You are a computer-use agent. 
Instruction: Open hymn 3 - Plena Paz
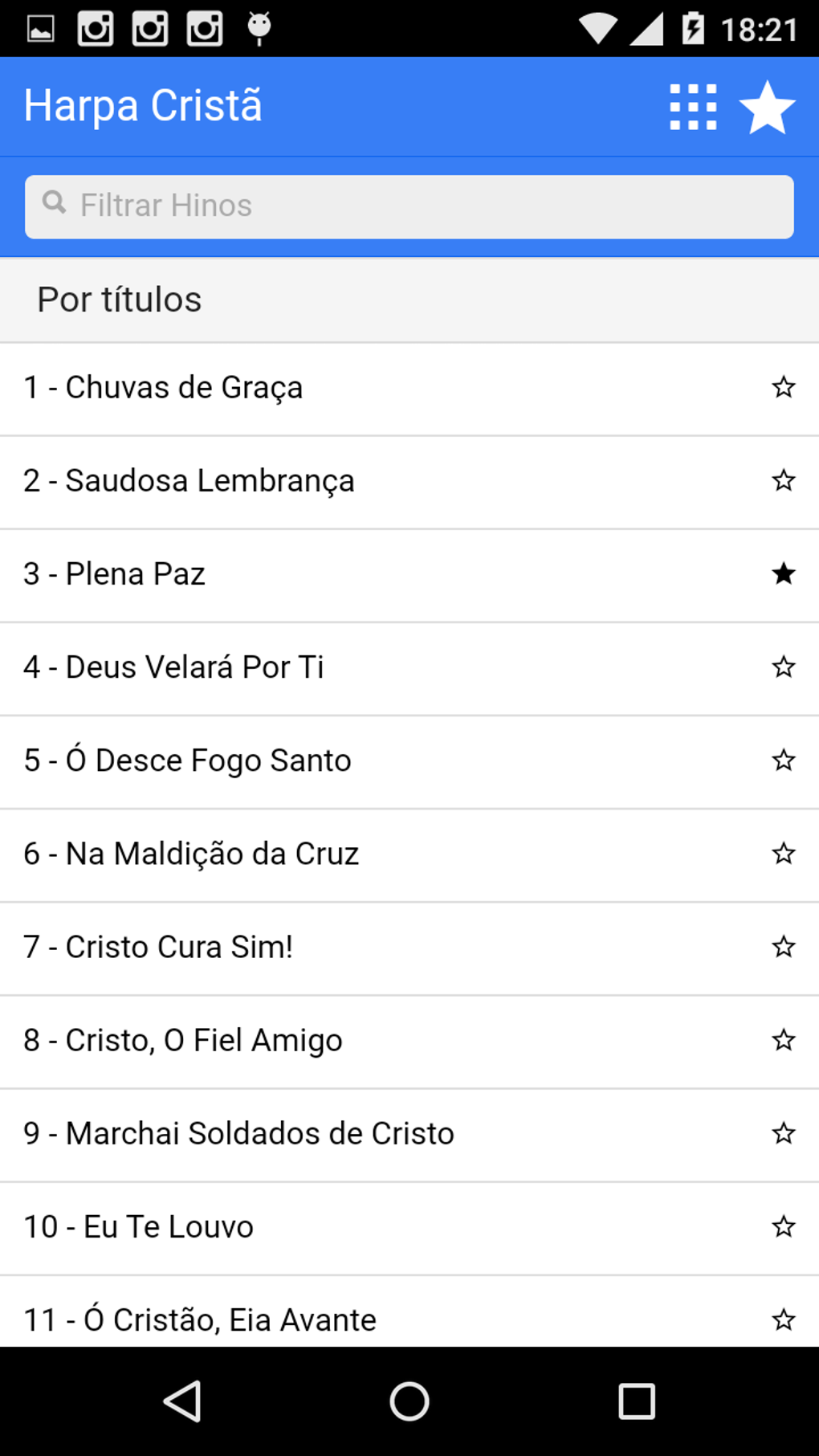point(115,574)
